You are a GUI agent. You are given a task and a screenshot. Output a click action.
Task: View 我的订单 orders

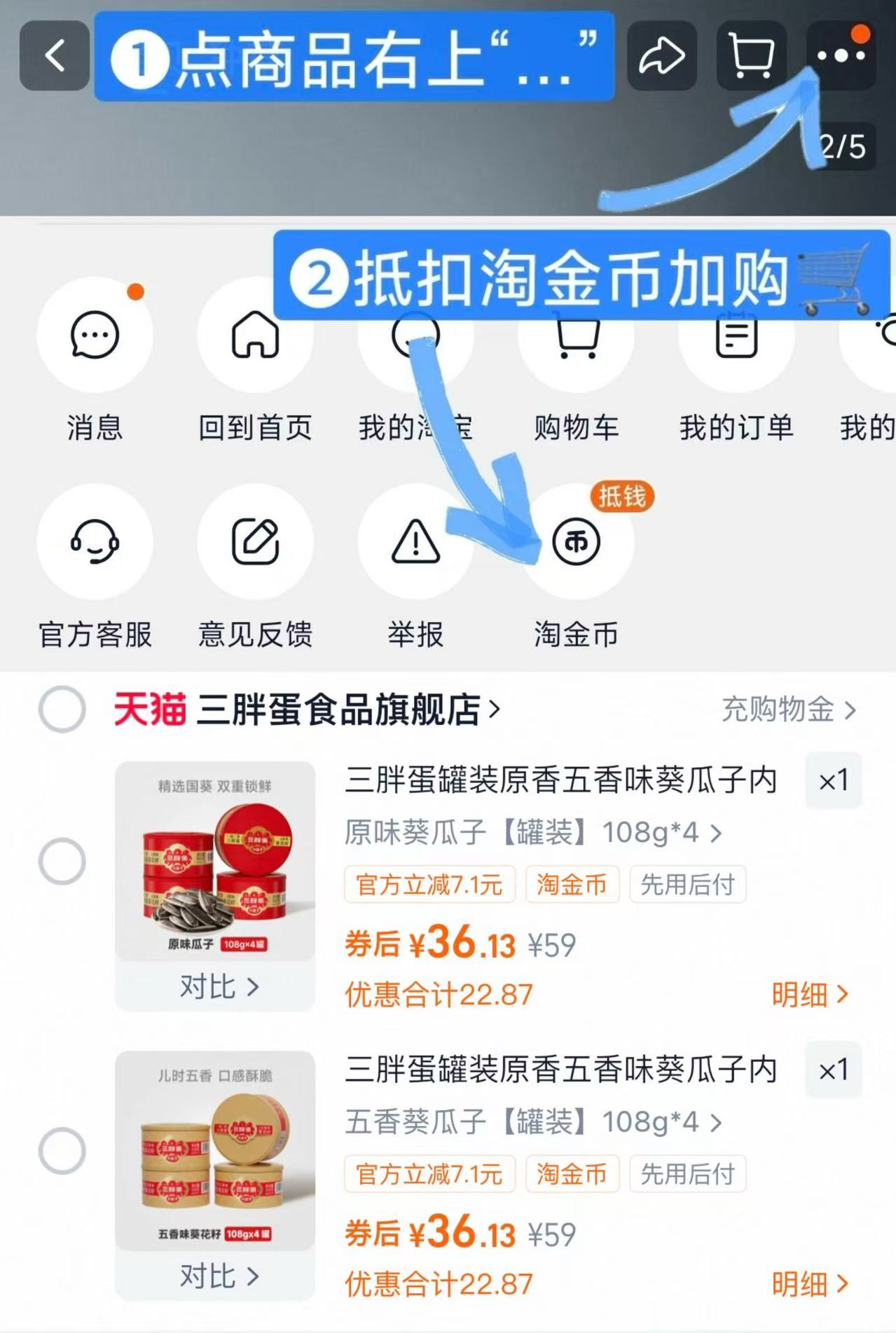pyautogui.click(x=736, y=336)
